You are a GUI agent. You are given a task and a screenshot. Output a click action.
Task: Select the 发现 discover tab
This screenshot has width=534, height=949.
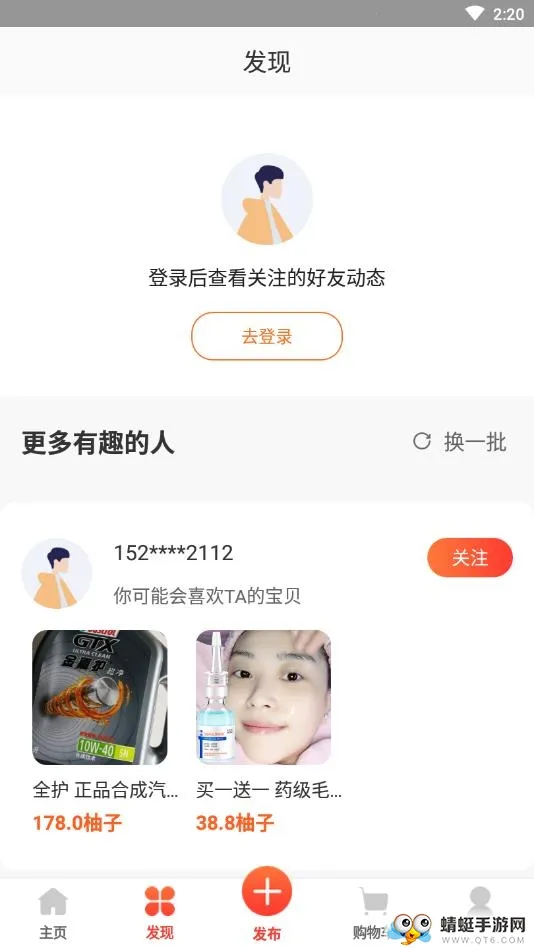coord(160,913)
